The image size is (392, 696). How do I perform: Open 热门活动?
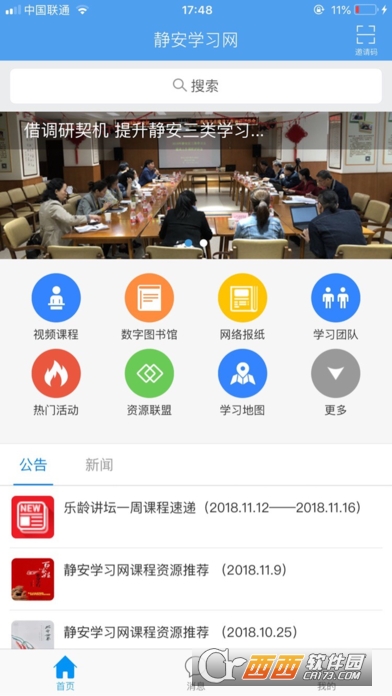click(56, 382)
